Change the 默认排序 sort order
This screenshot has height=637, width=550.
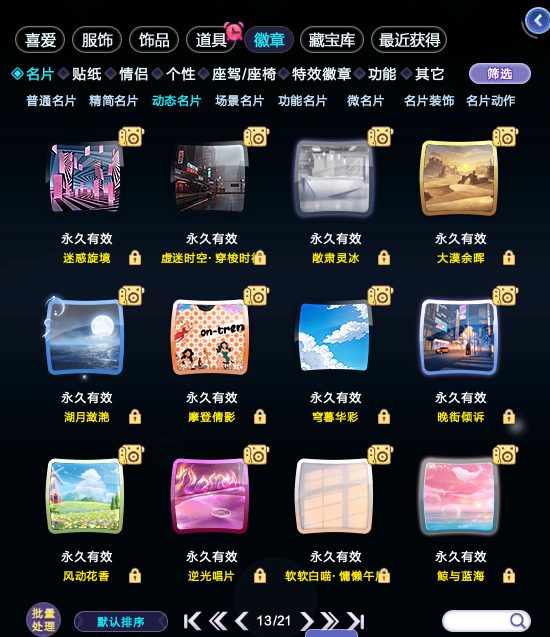[x=121, y=622]
